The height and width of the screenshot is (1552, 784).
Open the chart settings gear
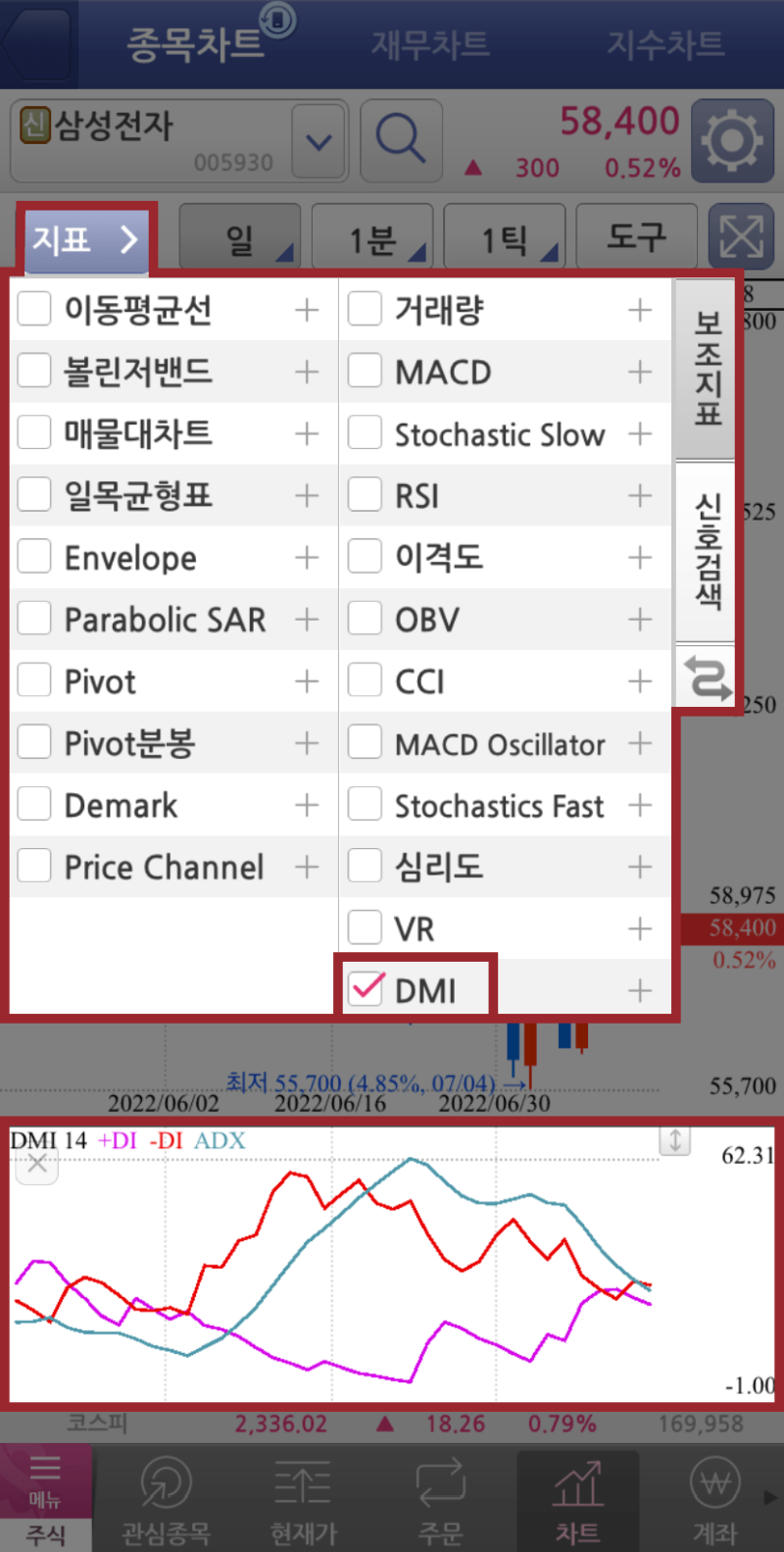(x=732, y=140)
